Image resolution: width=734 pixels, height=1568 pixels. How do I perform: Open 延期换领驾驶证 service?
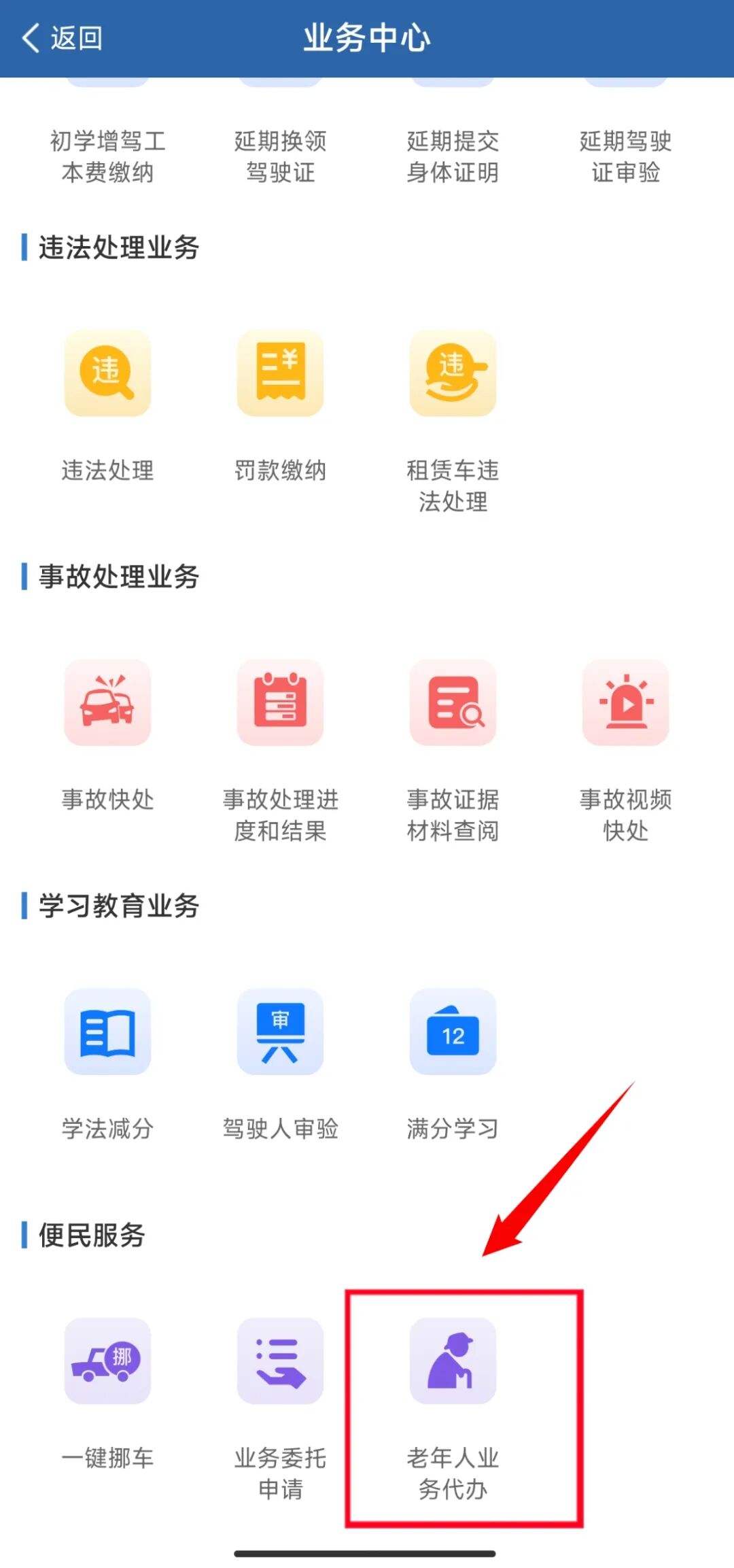coord(280,156)
